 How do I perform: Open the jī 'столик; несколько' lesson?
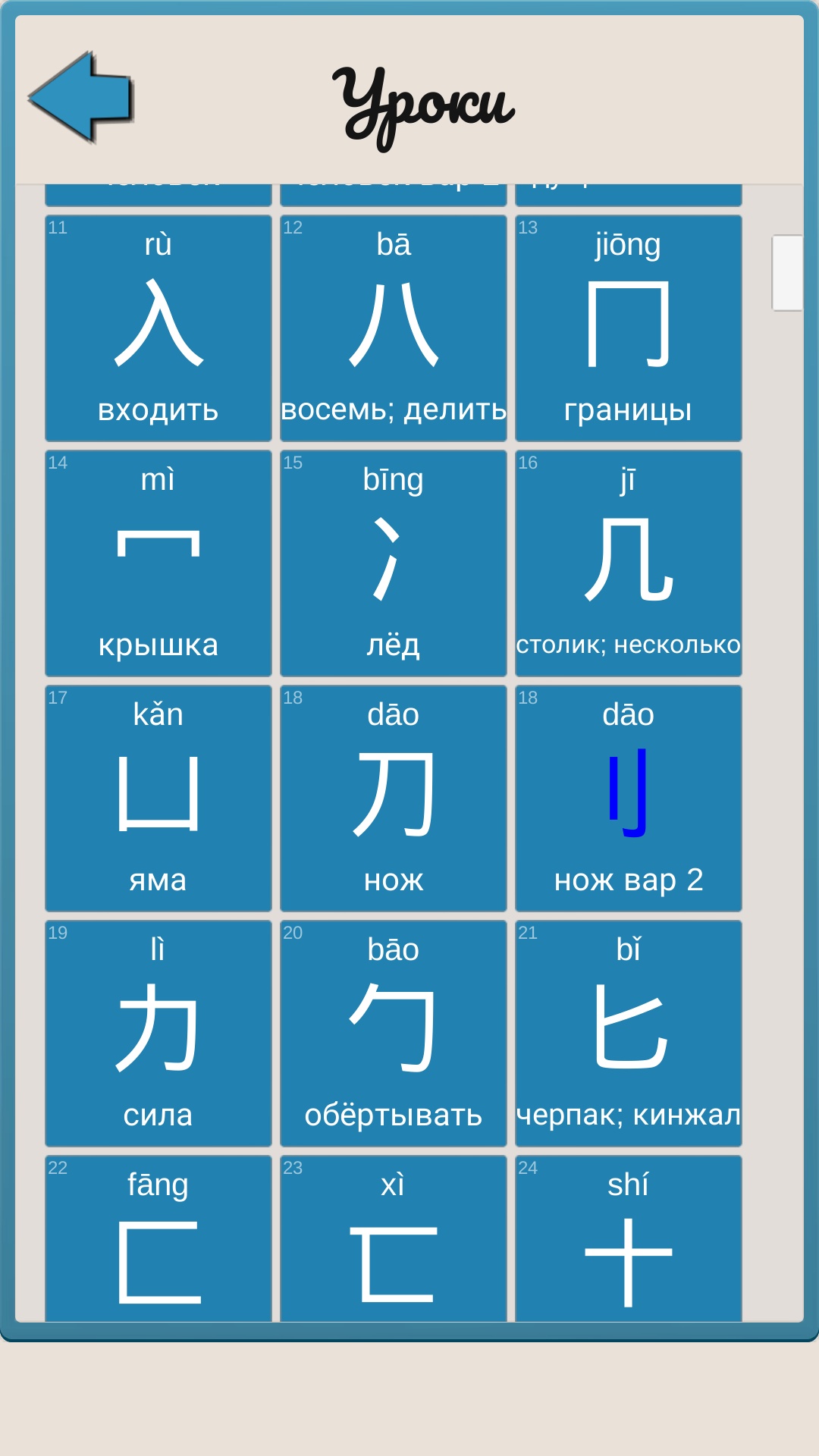pos(629,563)
